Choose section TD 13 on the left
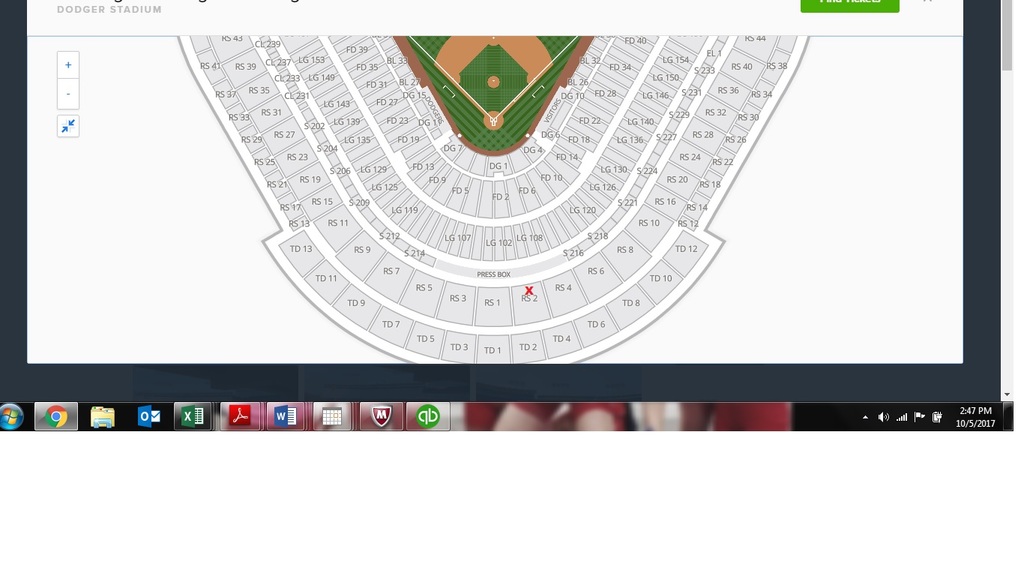Viewport: 1024px width, 576px height. tap(300, 249)
